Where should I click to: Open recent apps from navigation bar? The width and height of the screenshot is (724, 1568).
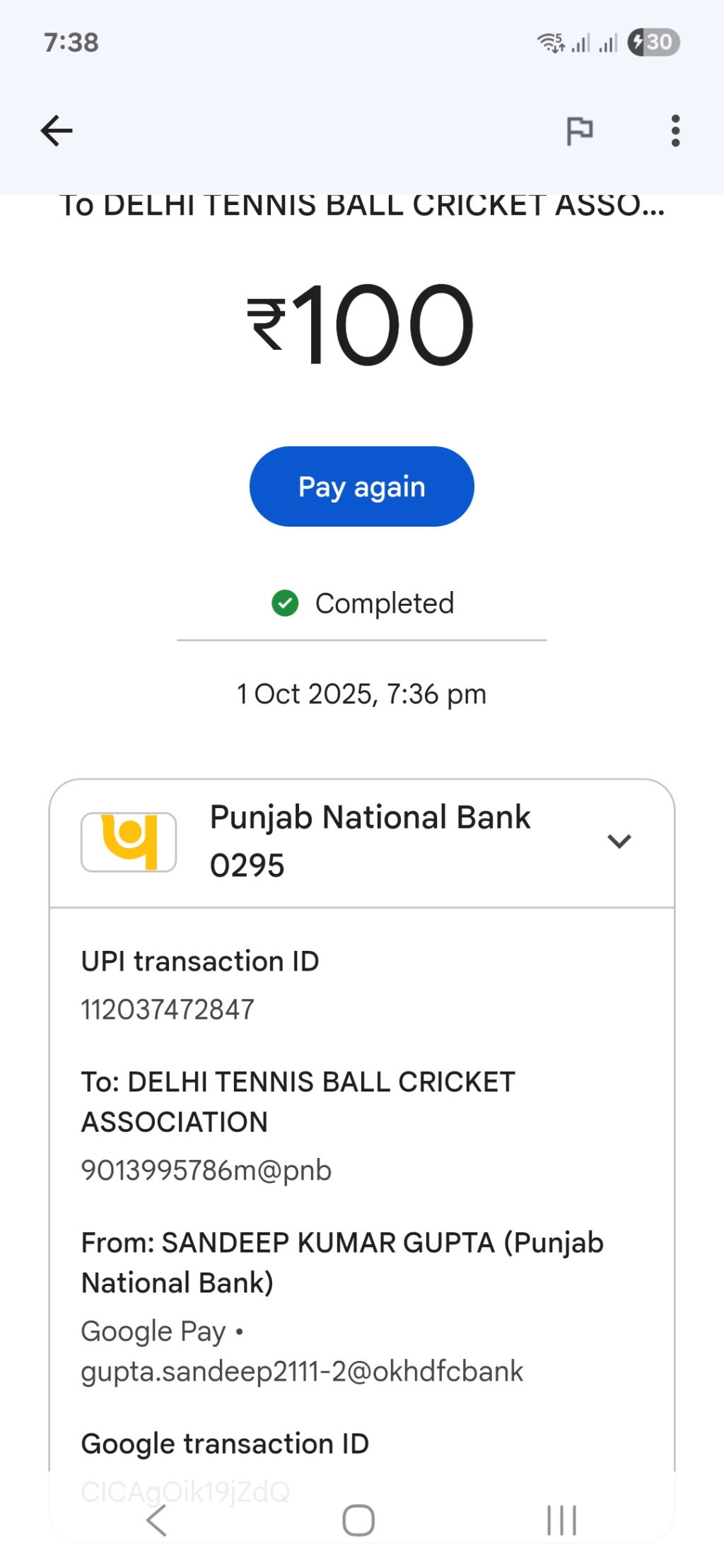click(561, 1520)
